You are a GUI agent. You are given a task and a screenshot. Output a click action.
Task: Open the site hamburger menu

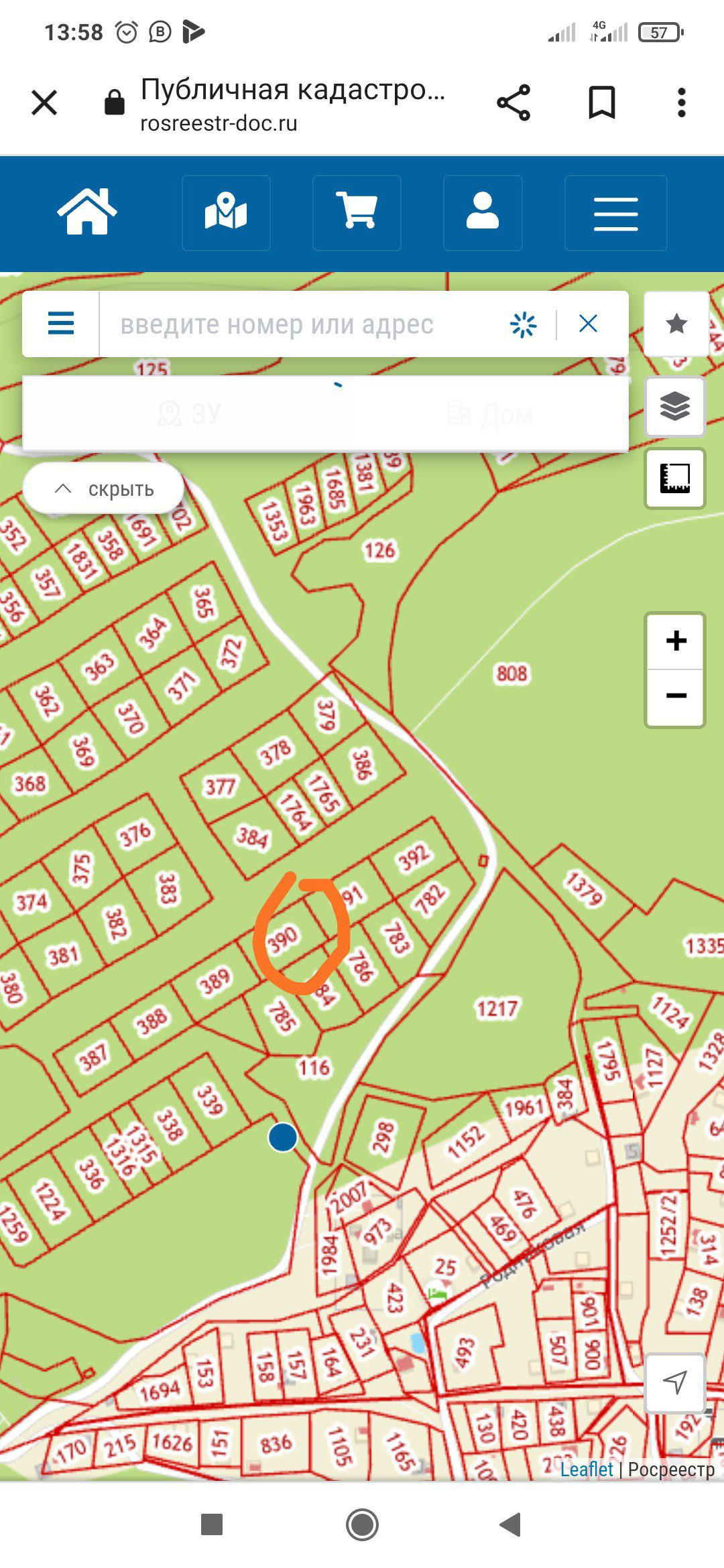click(x=615, y=213)
